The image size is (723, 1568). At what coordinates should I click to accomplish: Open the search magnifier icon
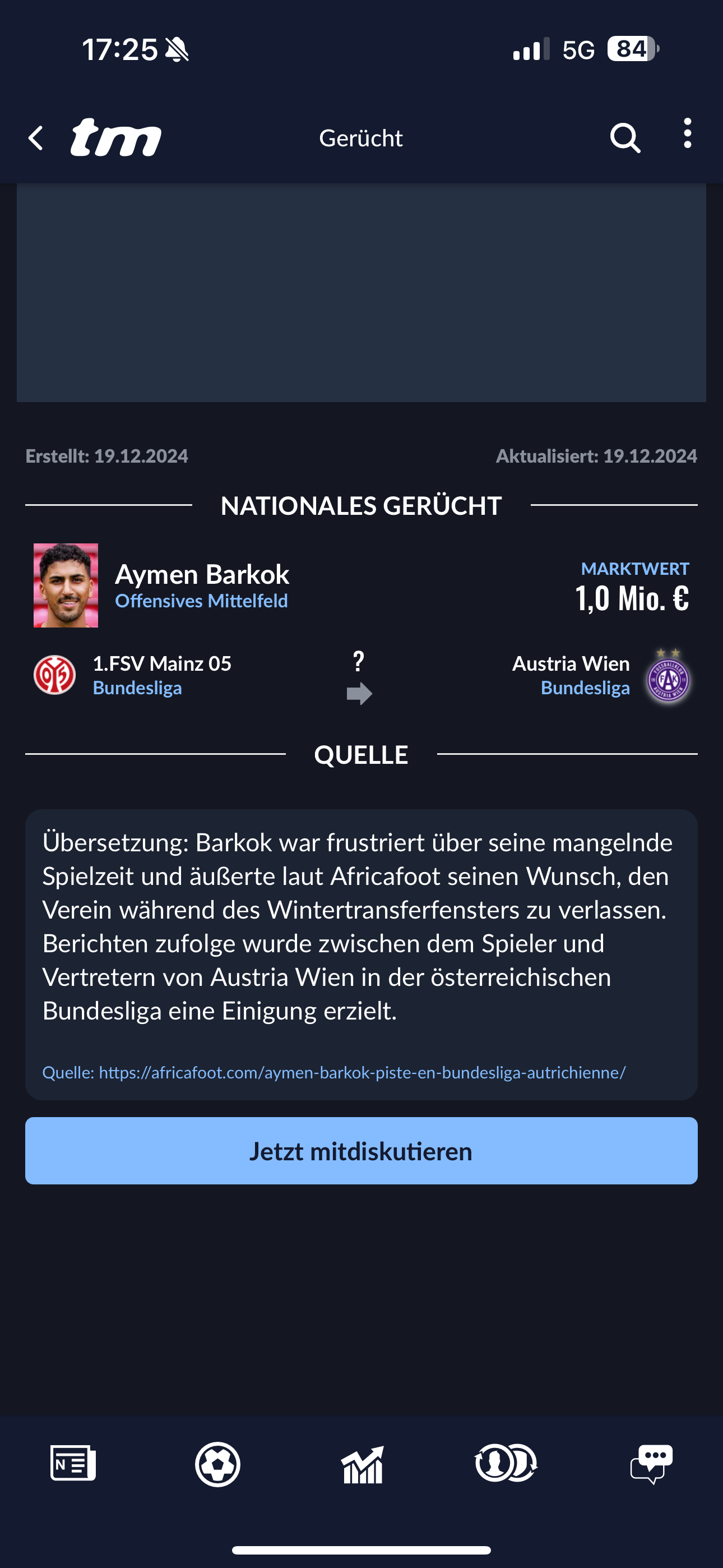pyautogui.click(x=625, y=138)
